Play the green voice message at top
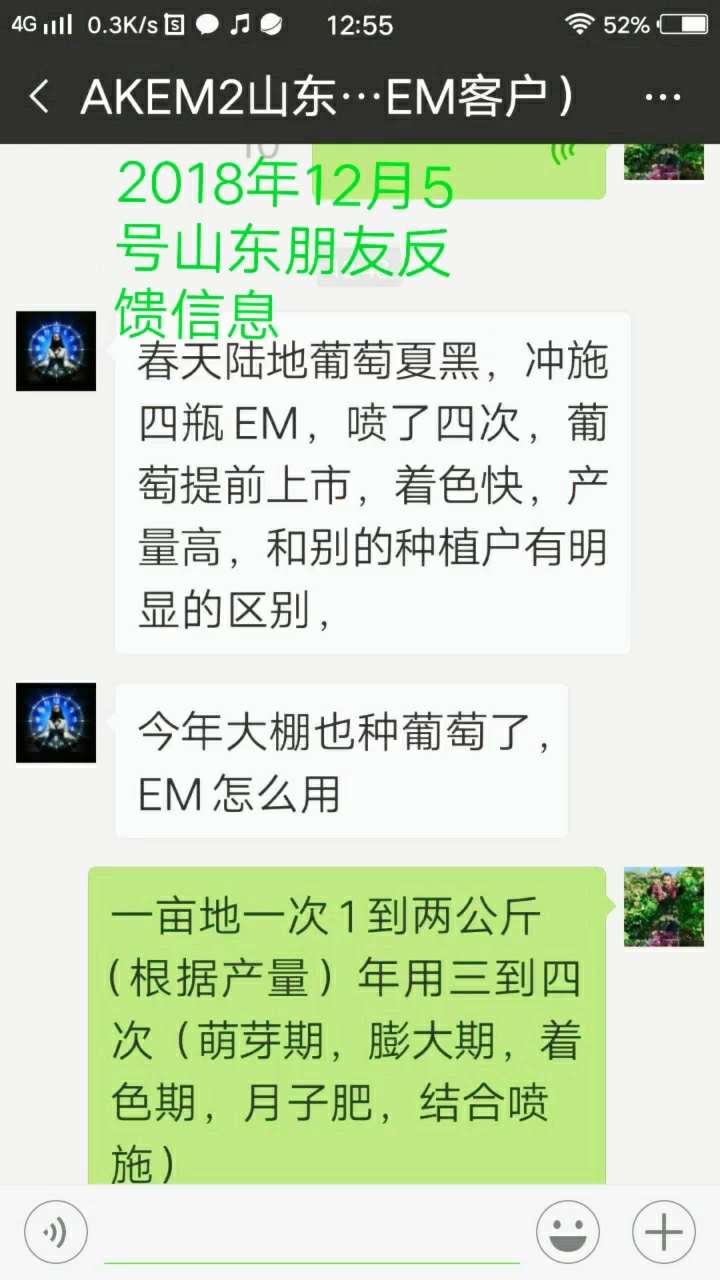The height and width of the screenshot is (1280, 720). [459, 170]
